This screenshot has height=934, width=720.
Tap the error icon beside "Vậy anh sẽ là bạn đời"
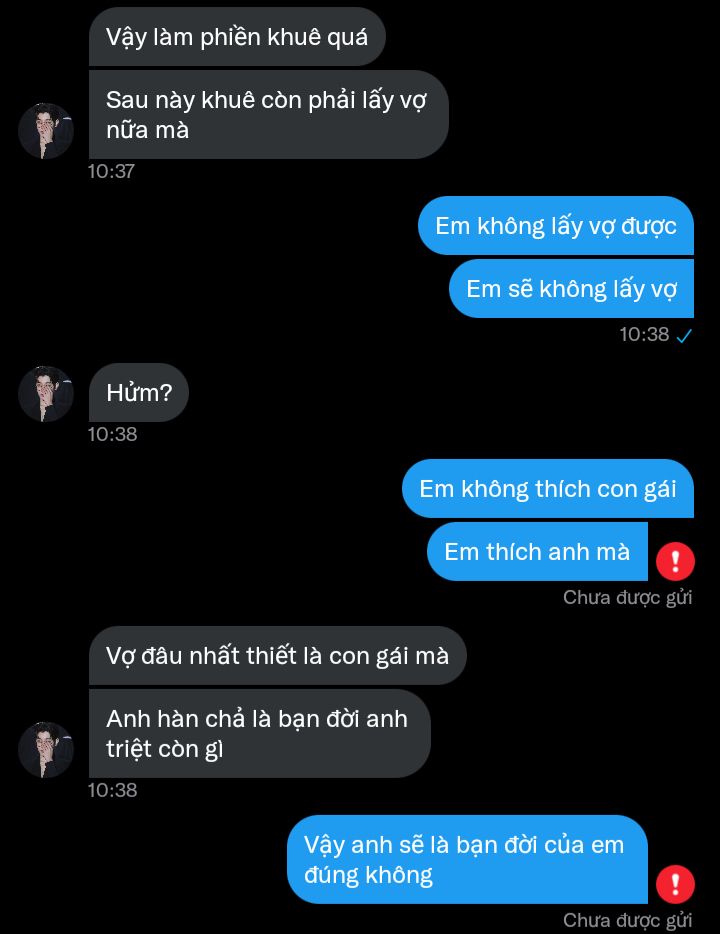coord(675,884)
